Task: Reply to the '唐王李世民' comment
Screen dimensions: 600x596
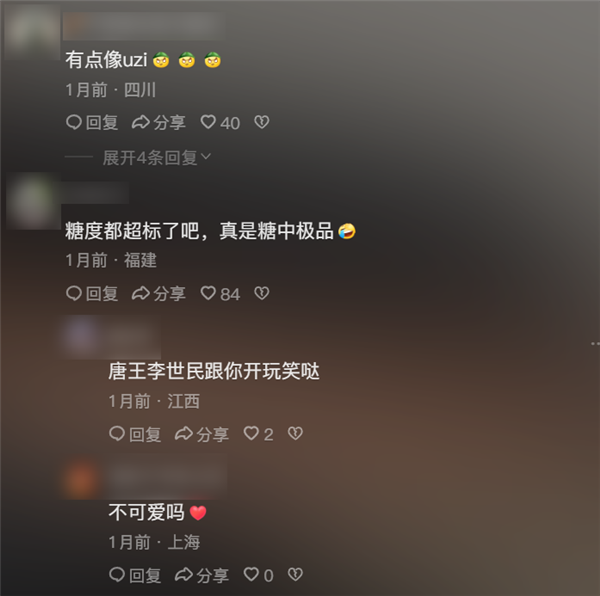Action: coord(135,434)
